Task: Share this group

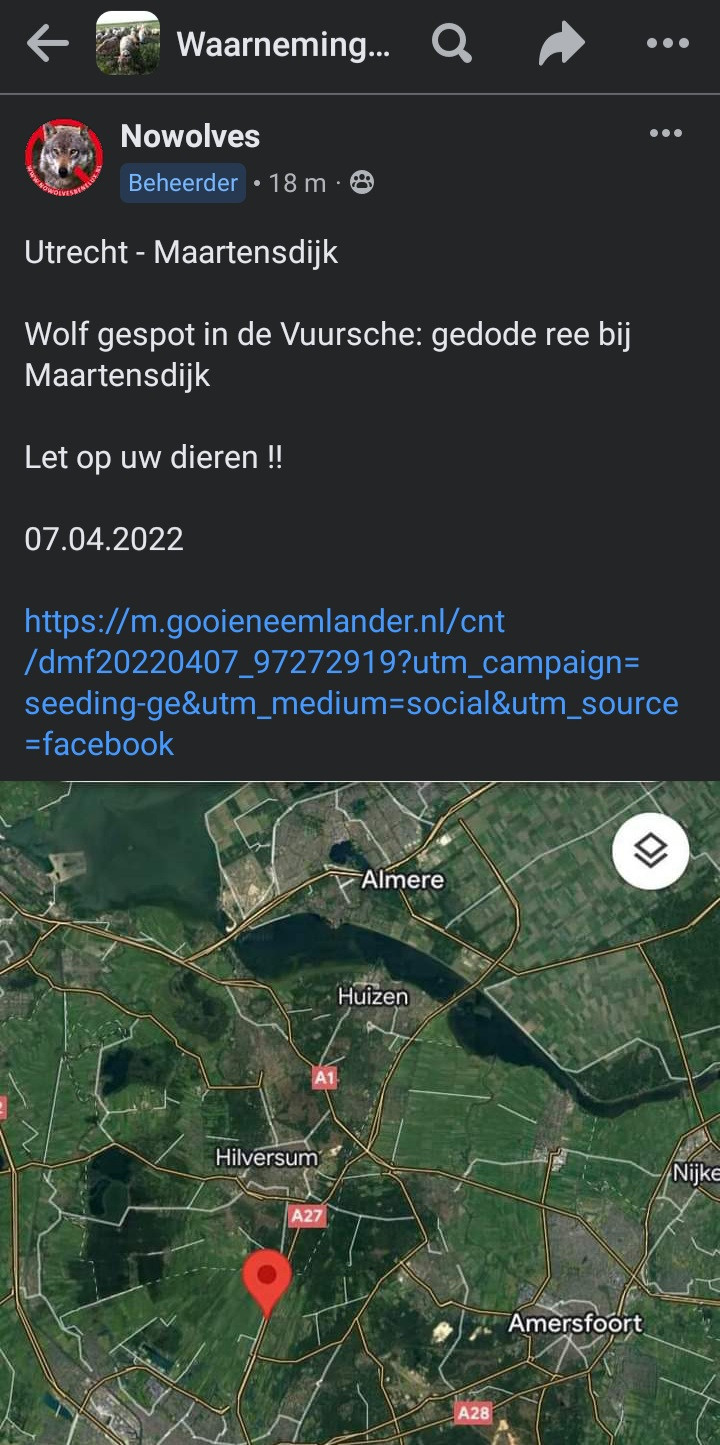Action: [561, 45]
